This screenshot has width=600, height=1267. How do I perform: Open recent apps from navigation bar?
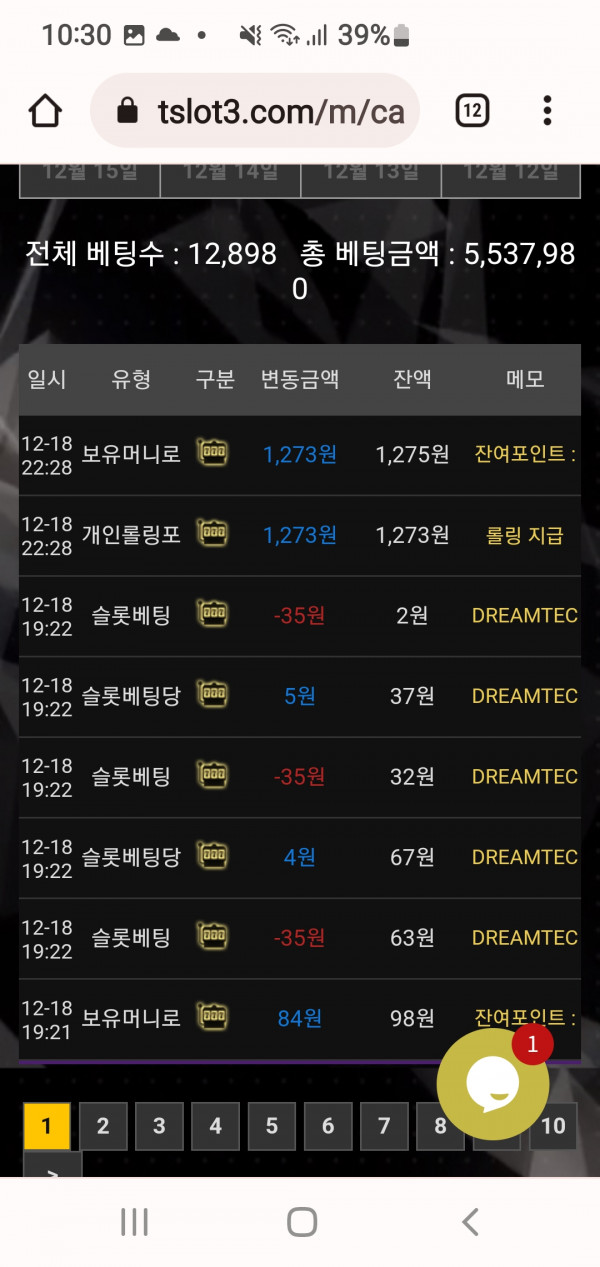[x=134, y=1221]
